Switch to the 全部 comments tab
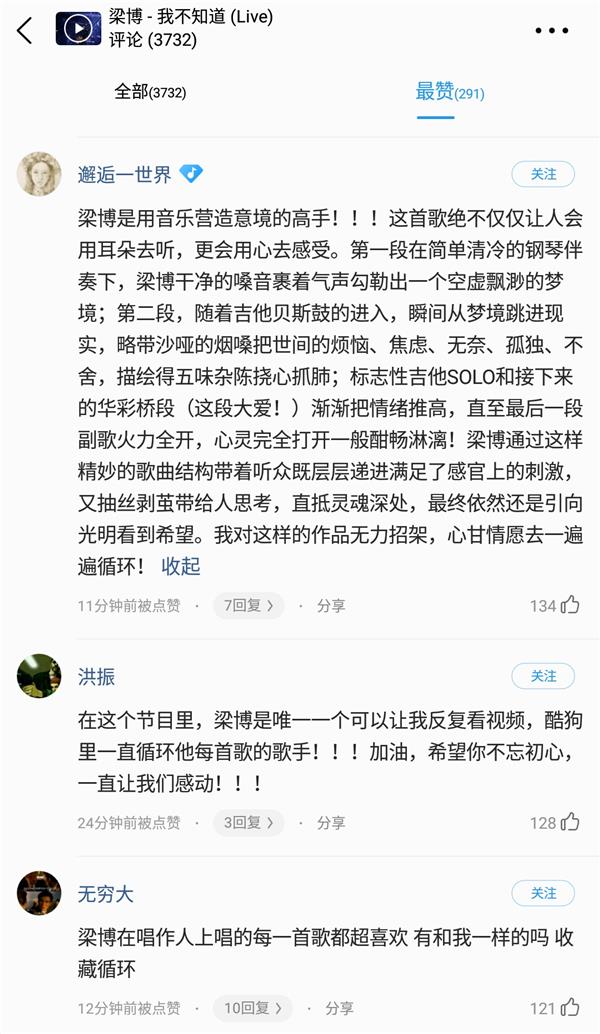600x1034 pixels. click(x=149, y=92)
